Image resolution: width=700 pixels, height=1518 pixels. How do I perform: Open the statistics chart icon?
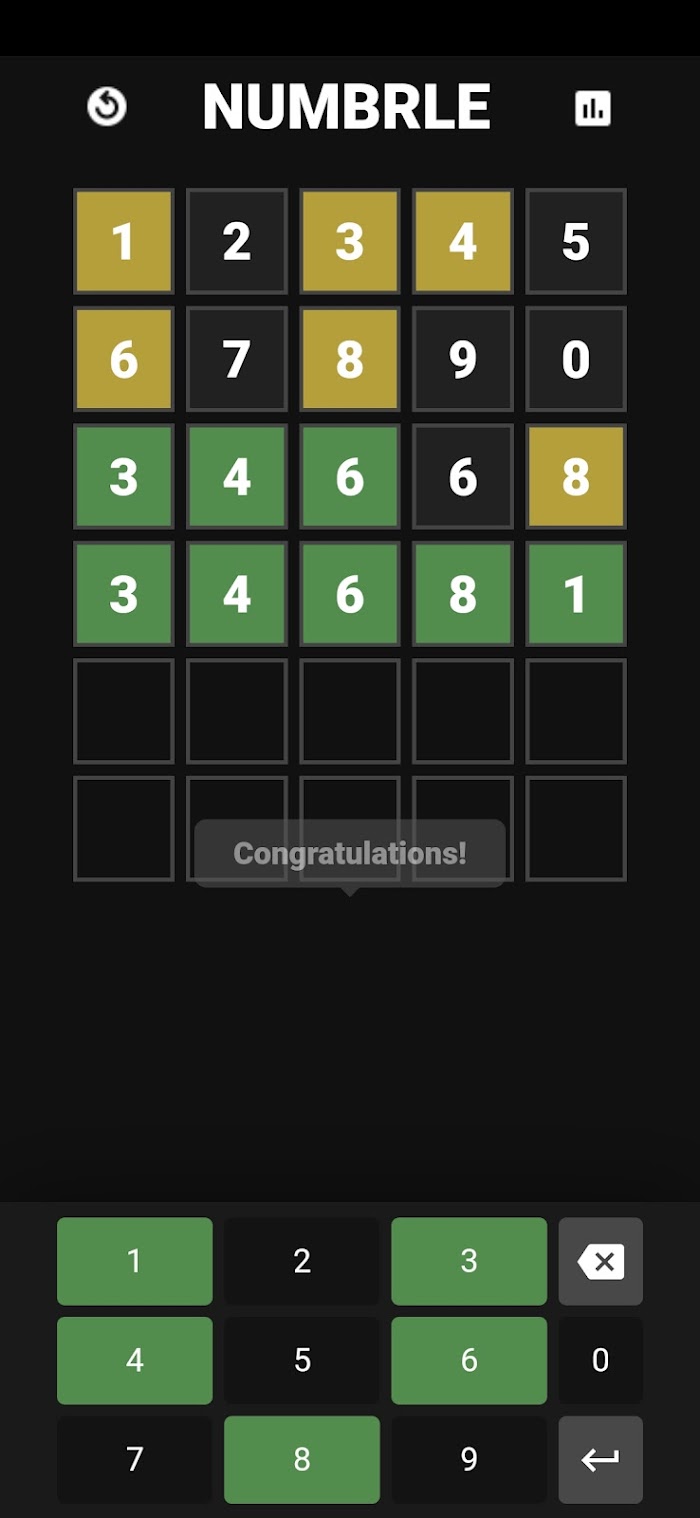[x=593, y=108]
